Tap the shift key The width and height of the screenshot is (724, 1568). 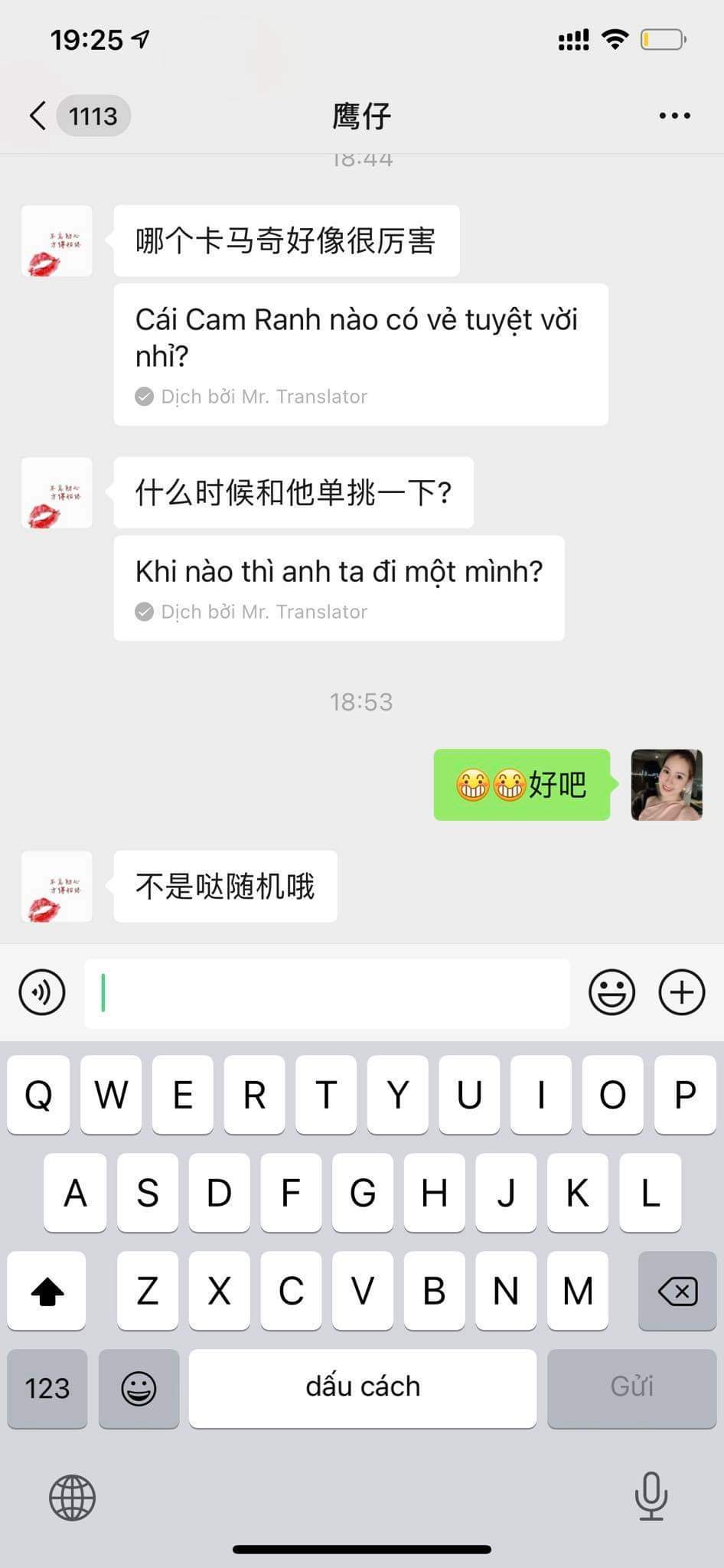pos(47,1292)
